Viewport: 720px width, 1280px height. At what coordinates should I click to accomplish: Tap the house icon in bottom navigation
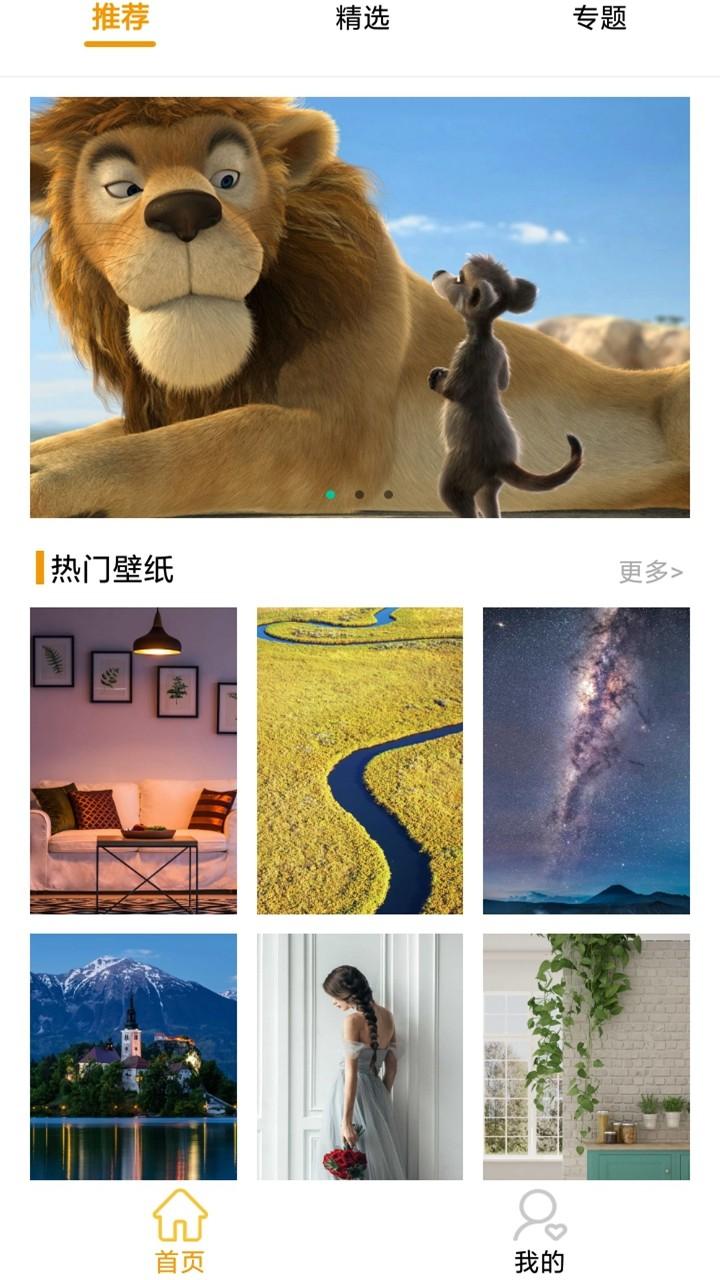[179, 1216]
